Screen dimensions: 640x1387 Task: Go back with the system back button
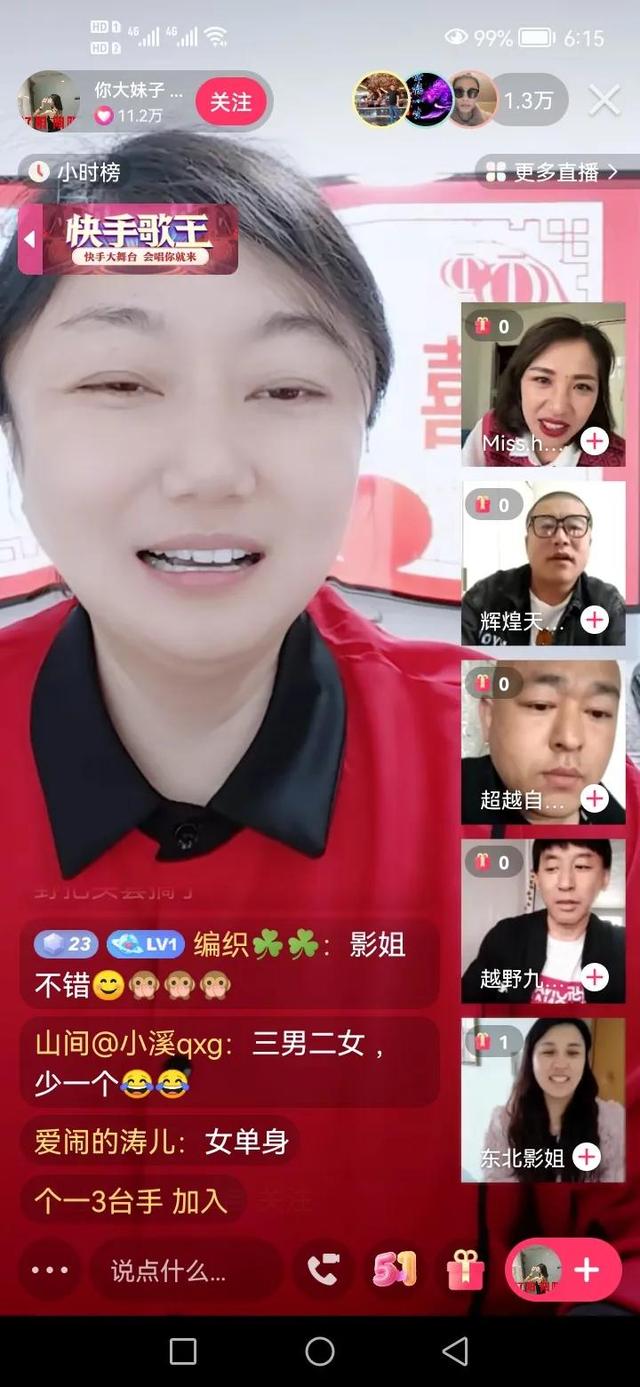coord(455,1351)
